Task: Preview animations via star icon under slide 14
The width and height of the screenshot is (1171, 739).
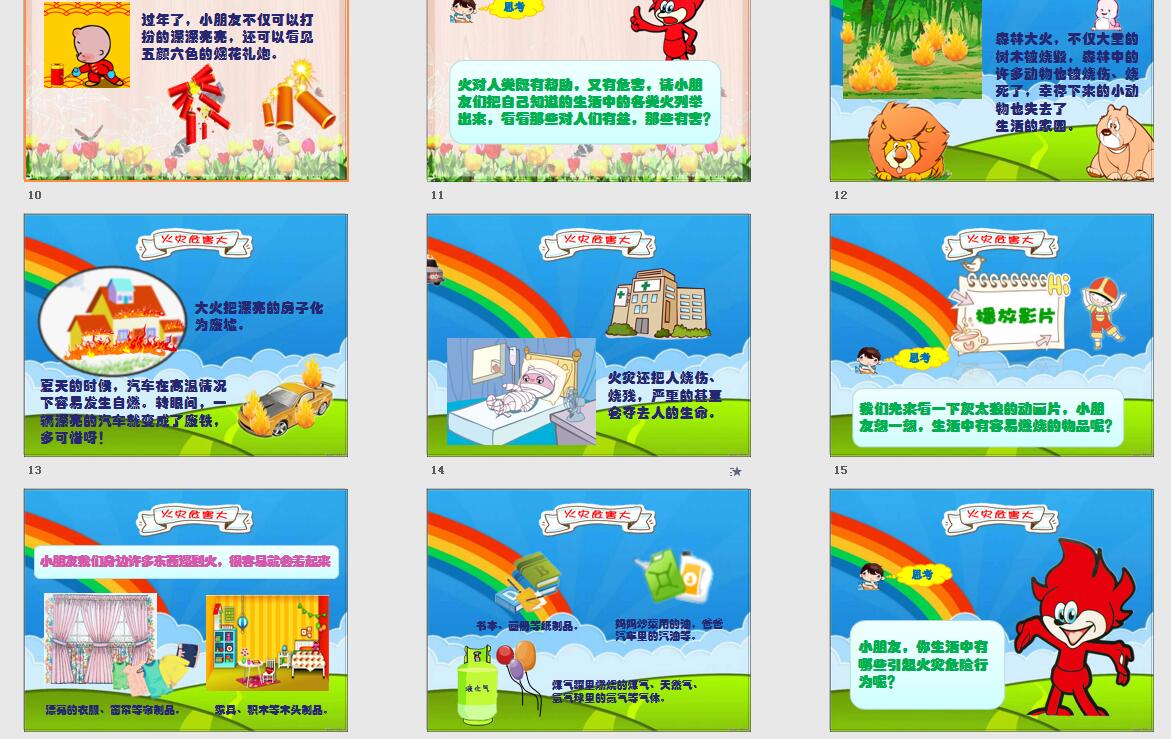Action: 736,471
